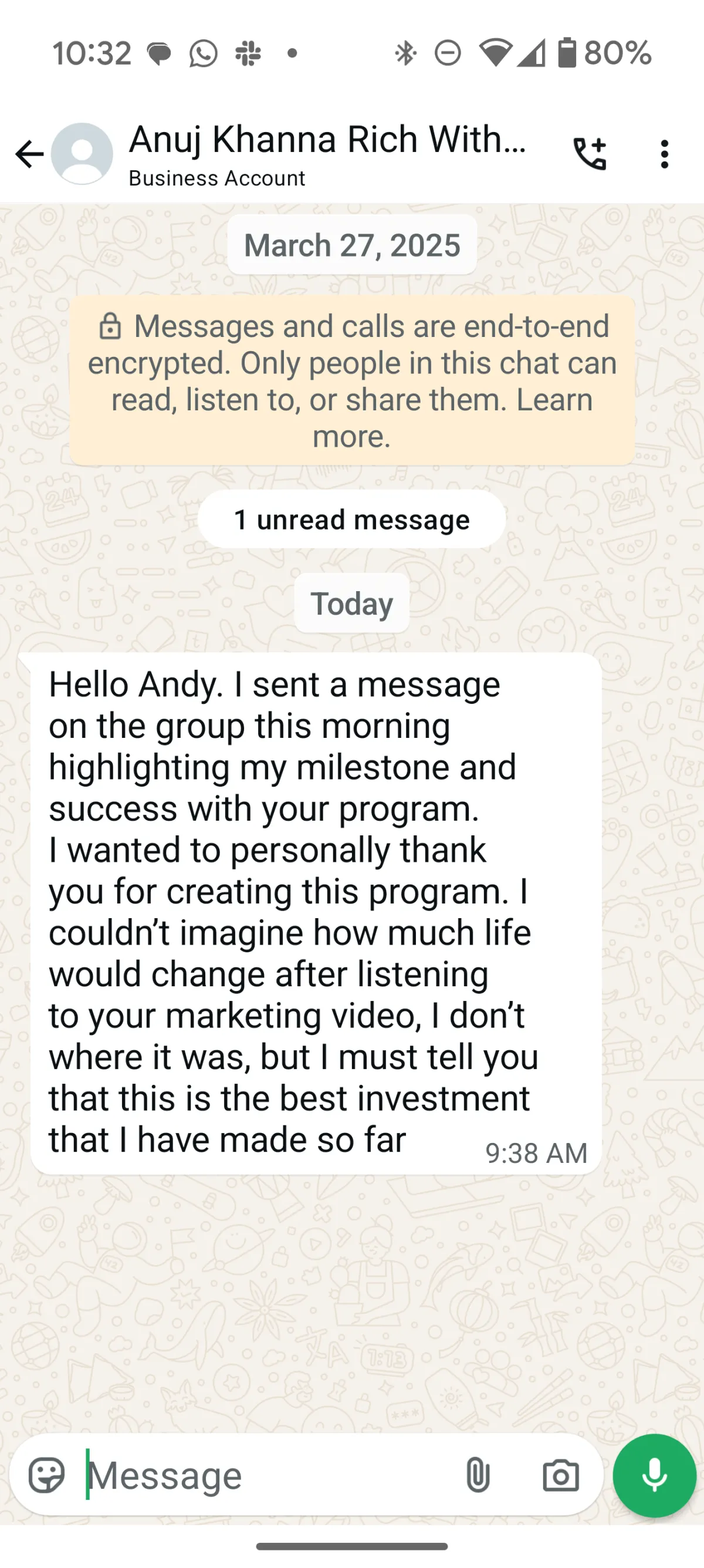Start a call with the add-call icon

590,153
